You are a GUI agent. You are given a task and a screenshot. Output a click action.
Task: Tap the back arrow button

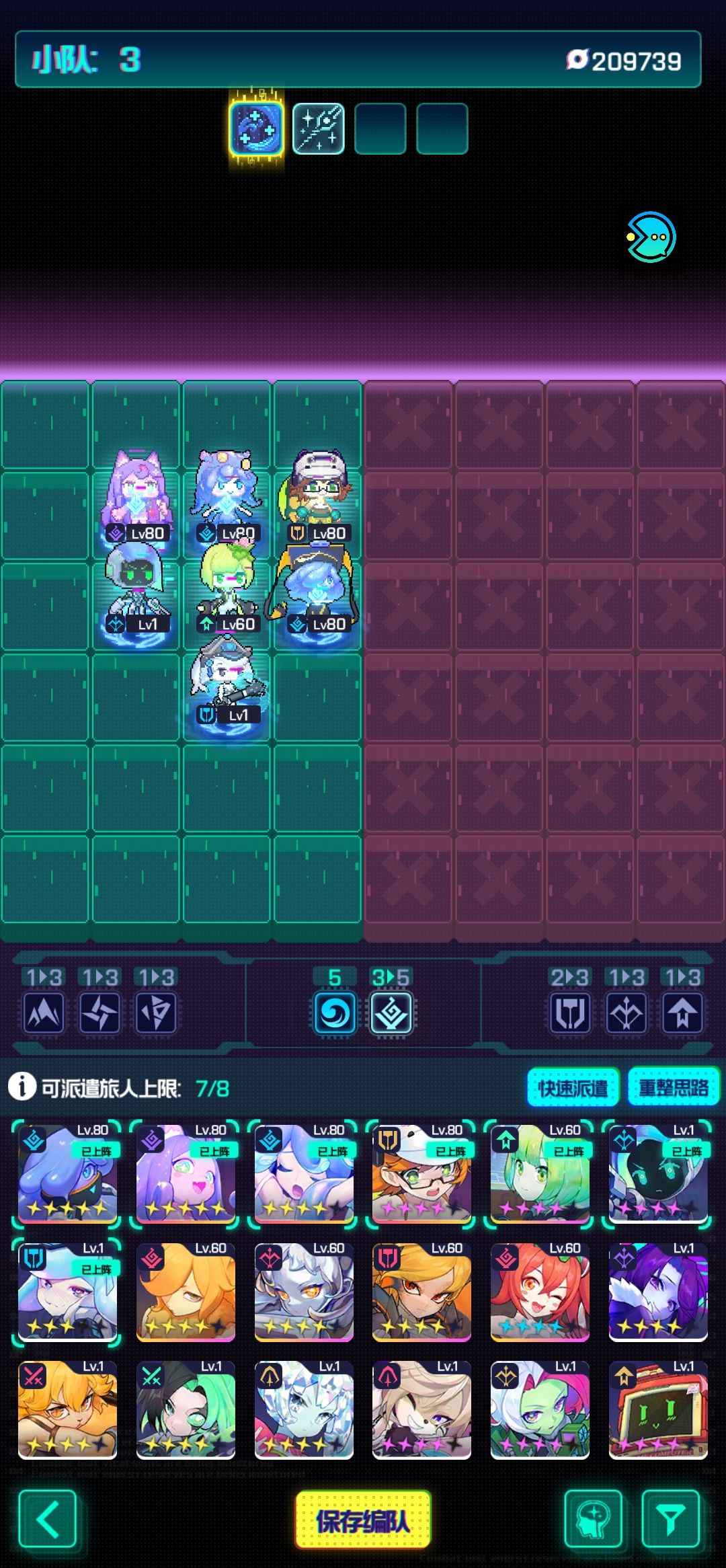tap(47, 1520)
